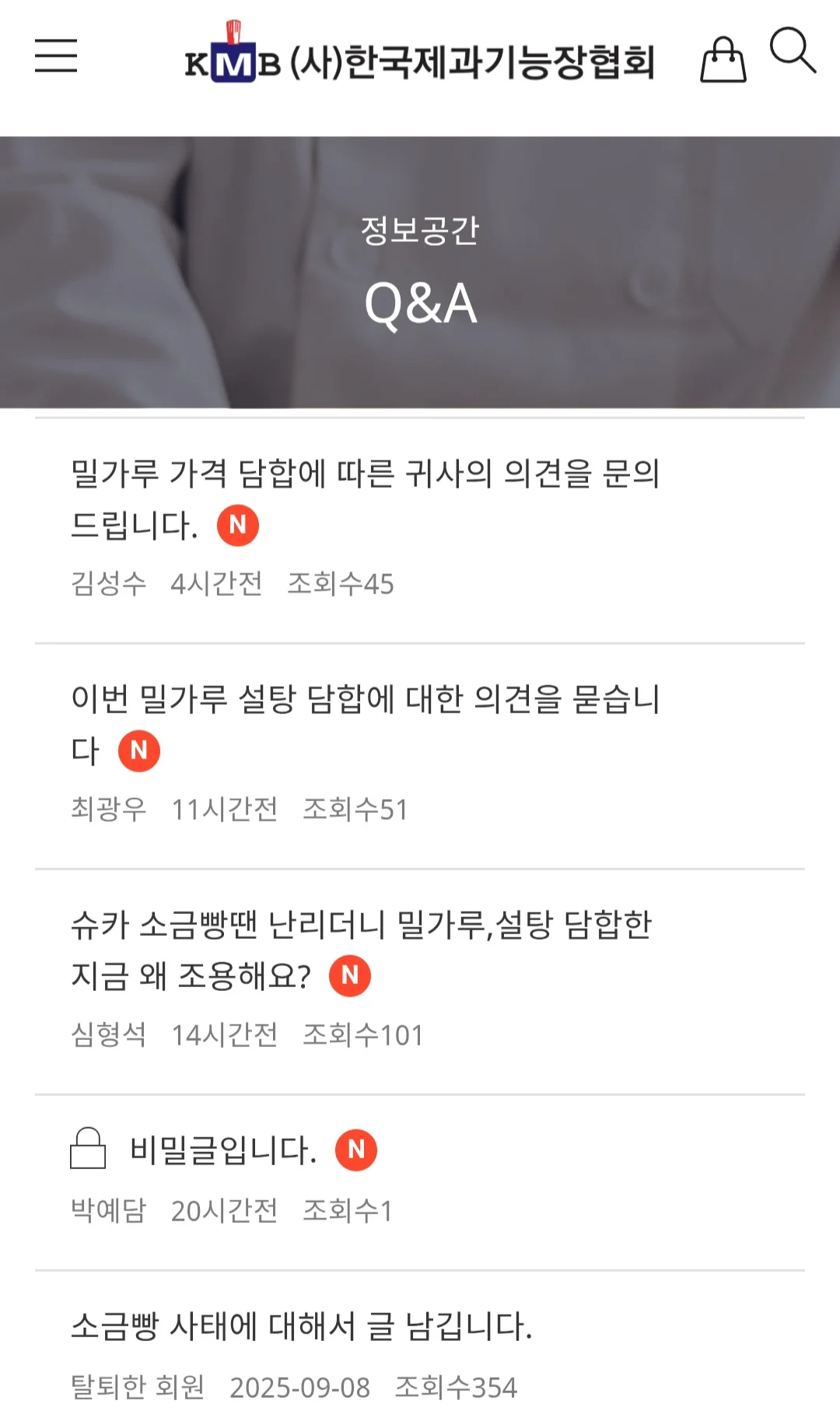
Task: Open the search magnifier icon
Action: [x=791, y=53]
